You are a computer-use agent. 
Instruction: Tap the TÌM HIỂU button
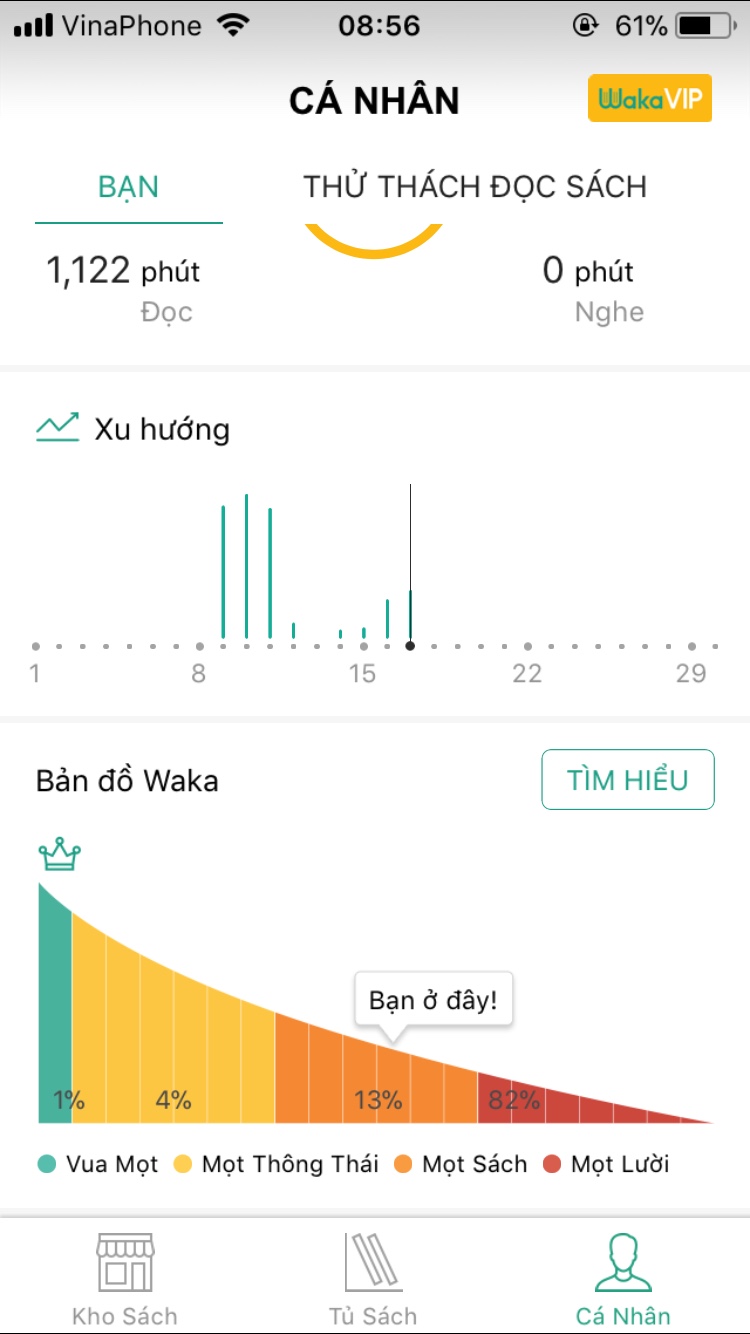point(628,779)
